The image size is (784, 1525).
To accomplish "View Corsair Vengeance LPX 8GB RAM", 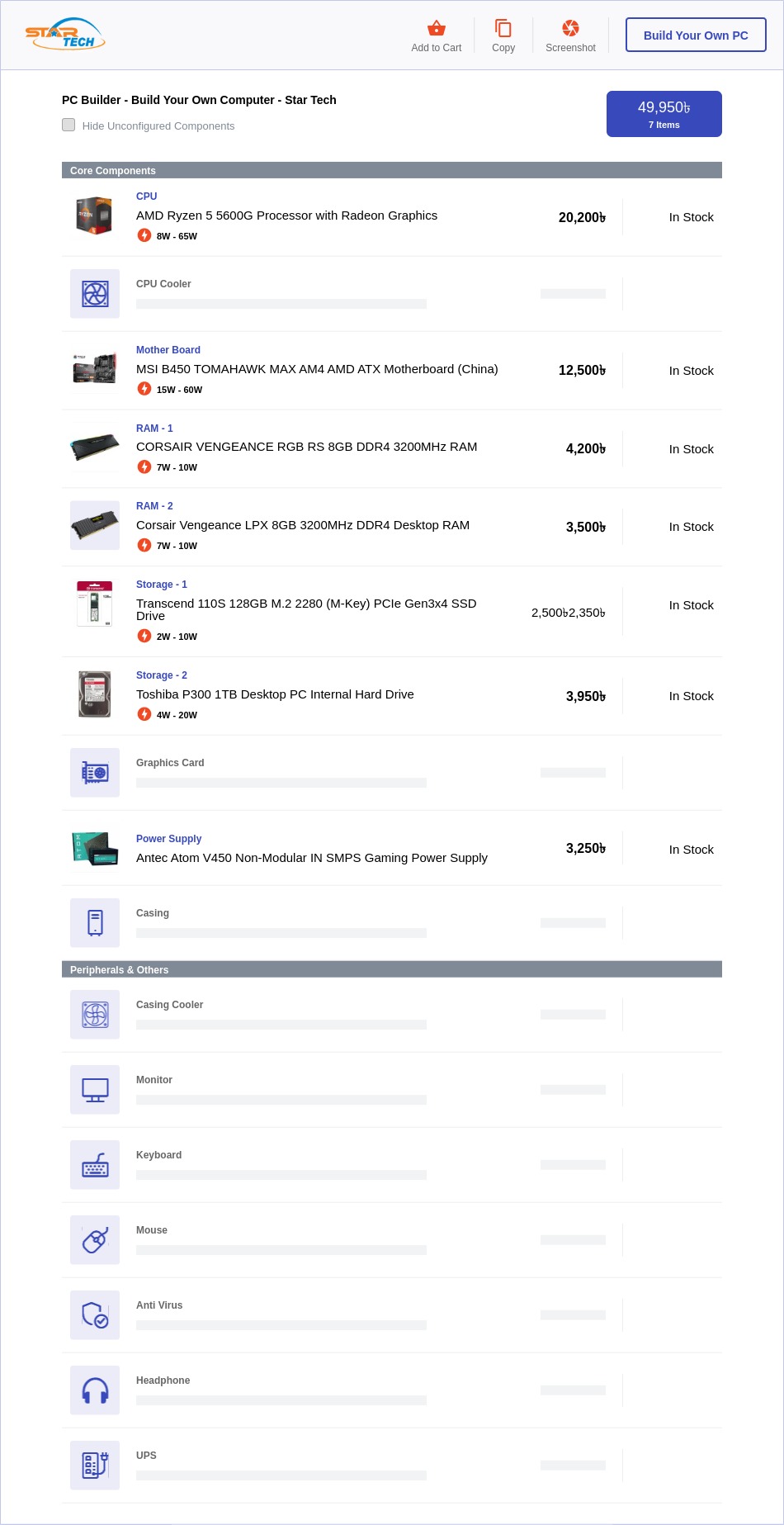I will coord(302,525).
